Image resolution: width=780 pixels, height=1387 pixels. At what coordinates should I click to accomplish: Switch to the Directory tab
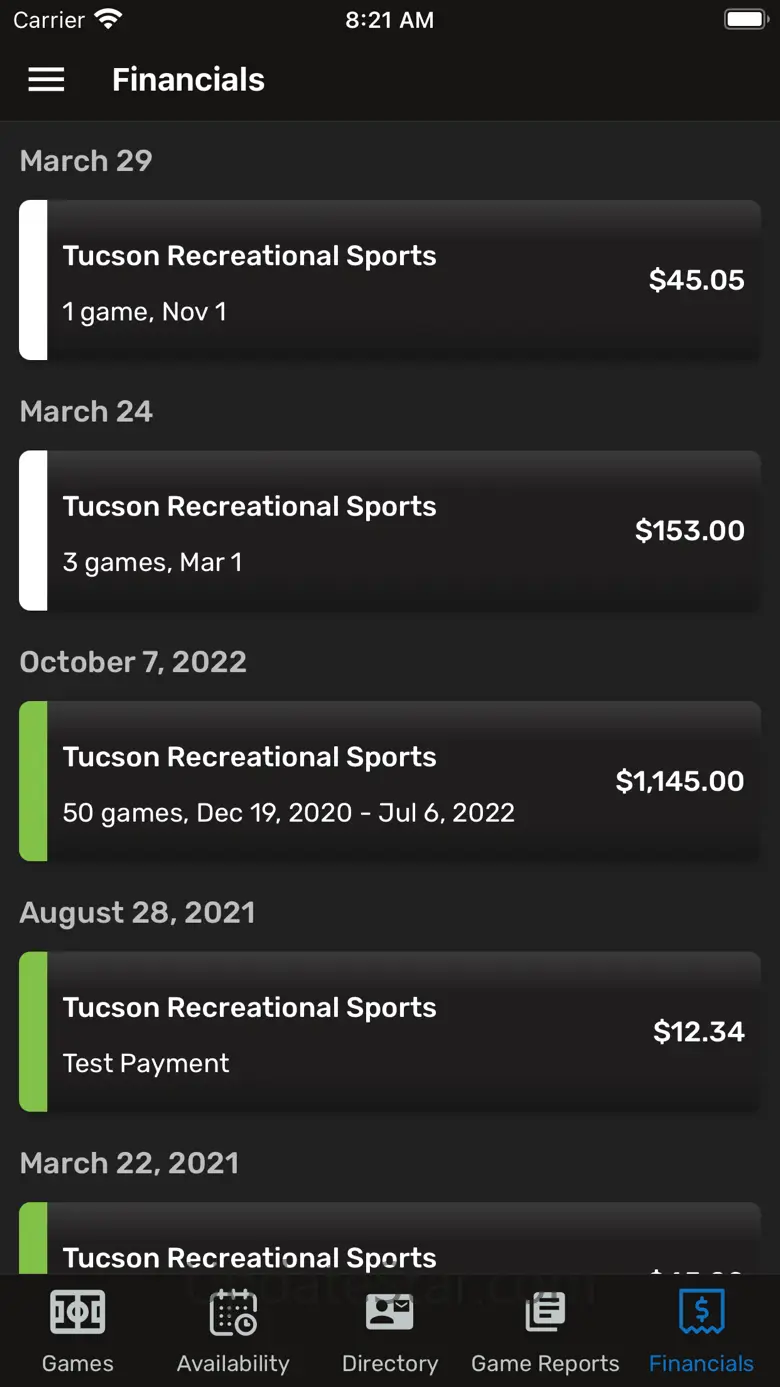(x=390, y=1331)
